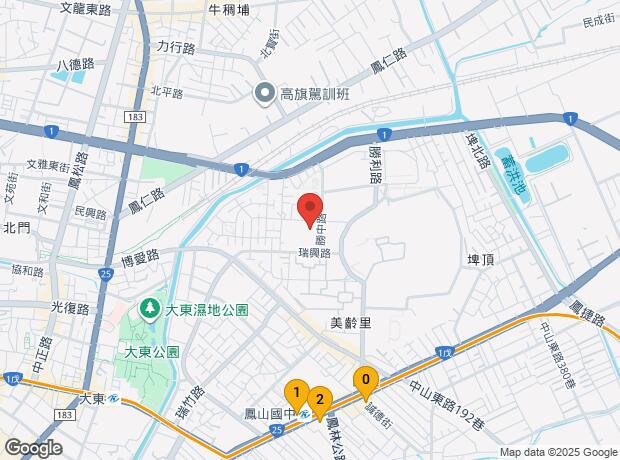Tap the red location pin
Viewport: 620px width, 460px height.
point(309,207)
